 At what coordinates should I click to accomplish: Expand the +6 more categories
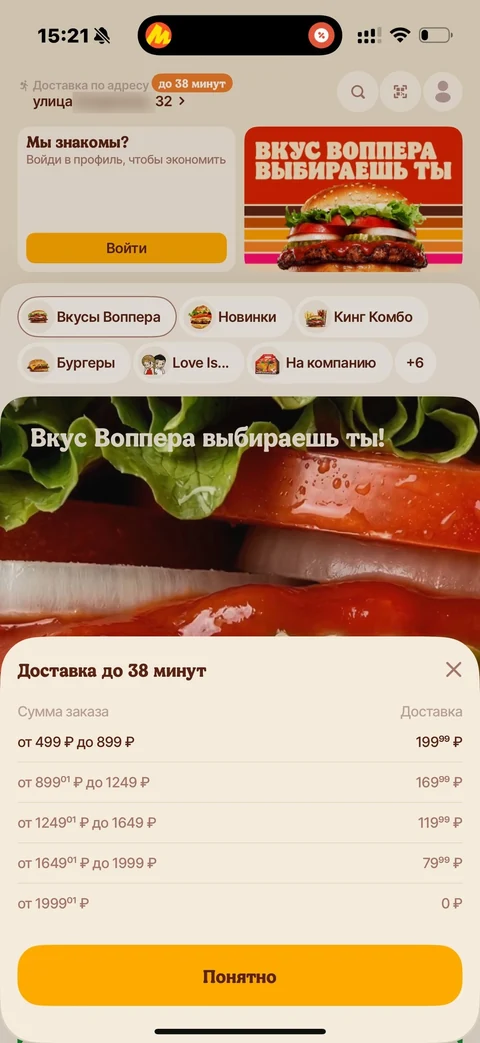click(x=416, y=363)
